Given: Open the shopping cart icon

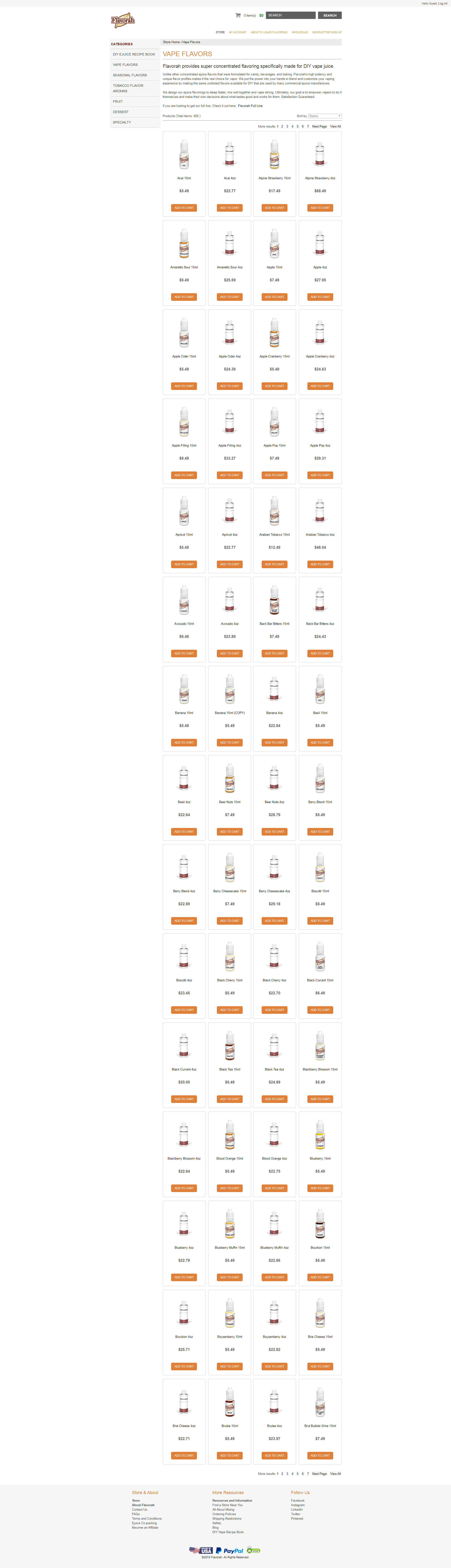Looking at the screenshot, I should (x=238, y=15).
